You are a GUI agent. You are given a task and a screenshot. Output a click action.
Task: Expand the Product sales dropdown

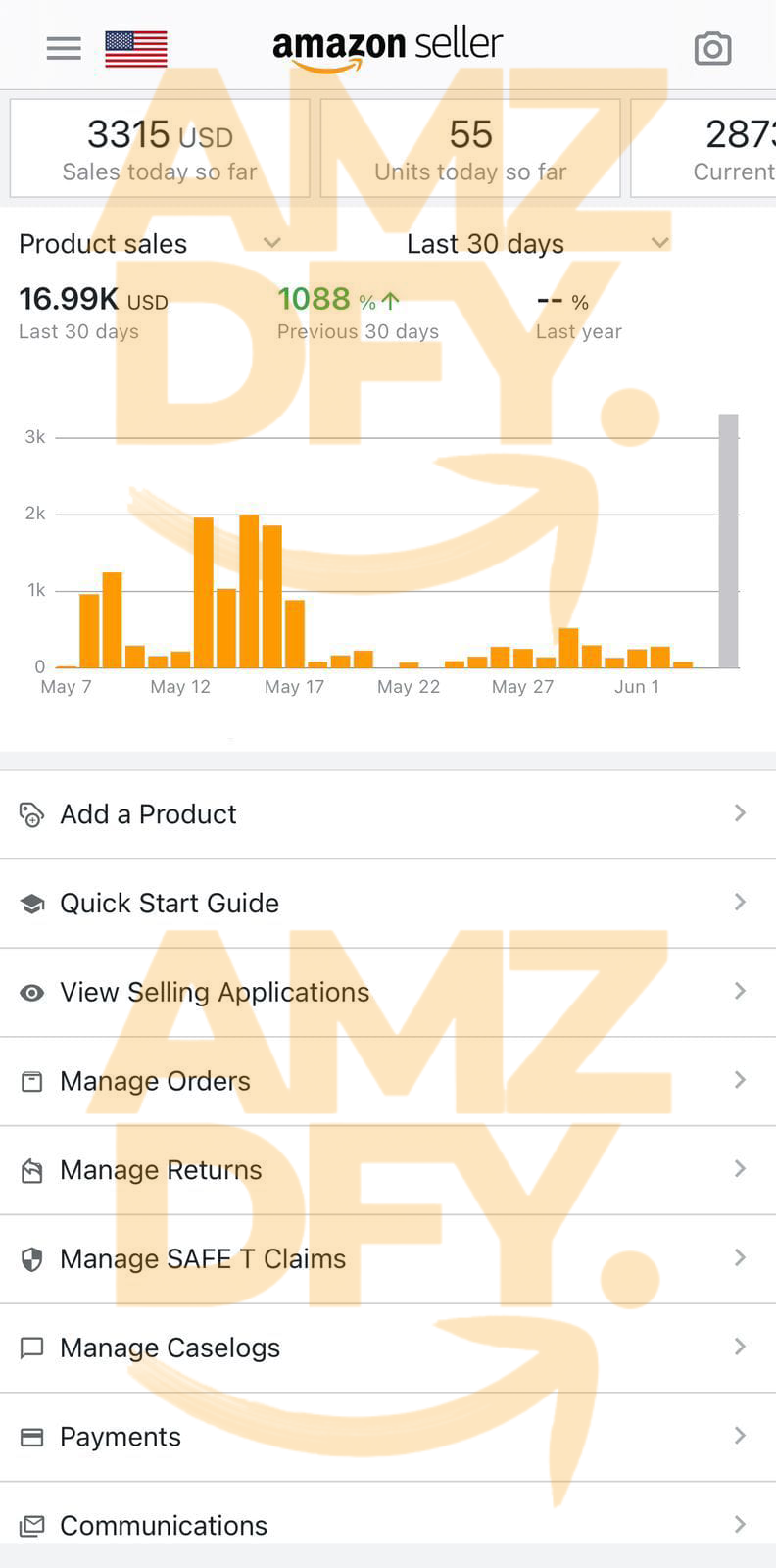point(150,243)
